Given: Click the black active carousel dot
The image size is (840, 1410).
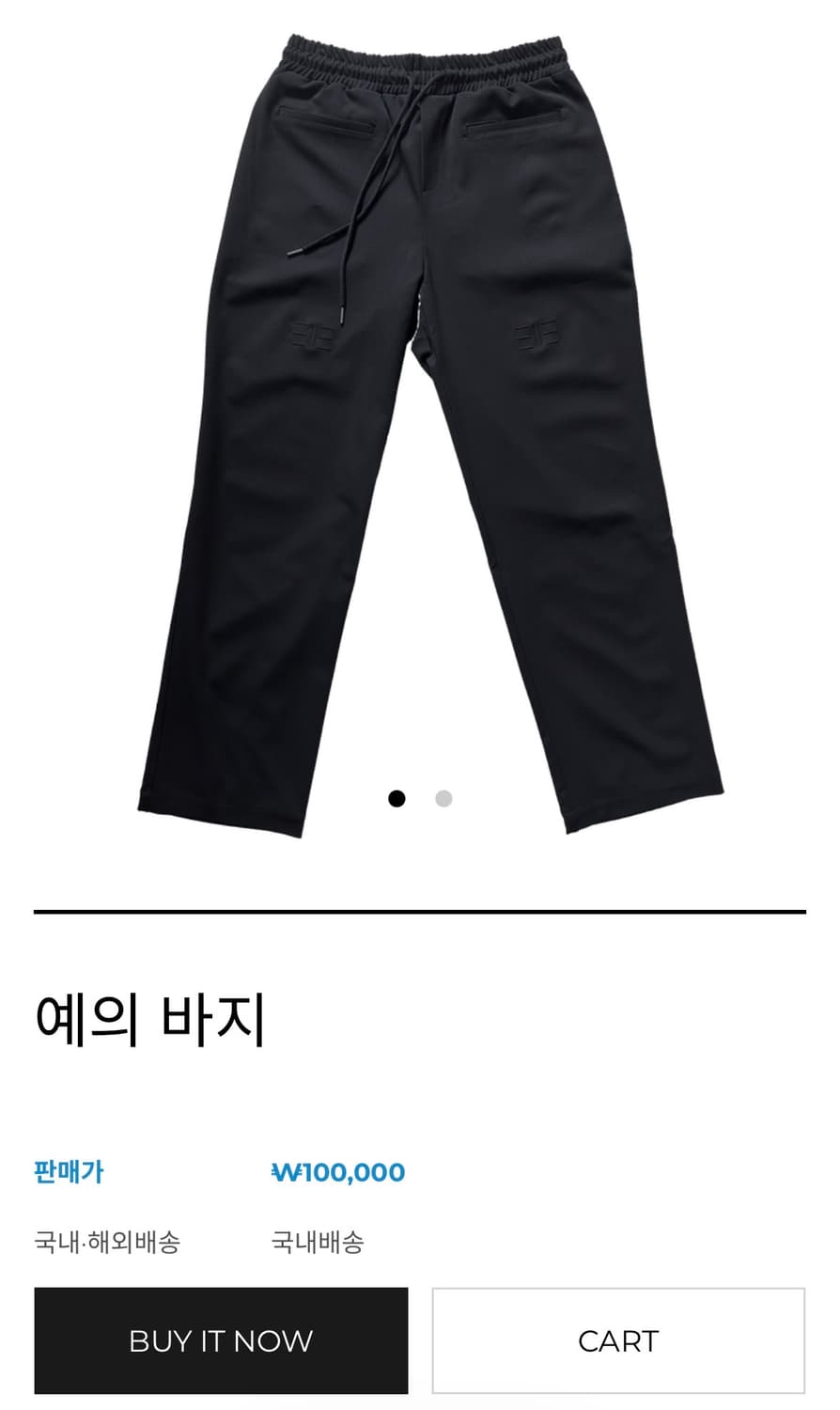Looking at the screenshot, I should point(396,797).
